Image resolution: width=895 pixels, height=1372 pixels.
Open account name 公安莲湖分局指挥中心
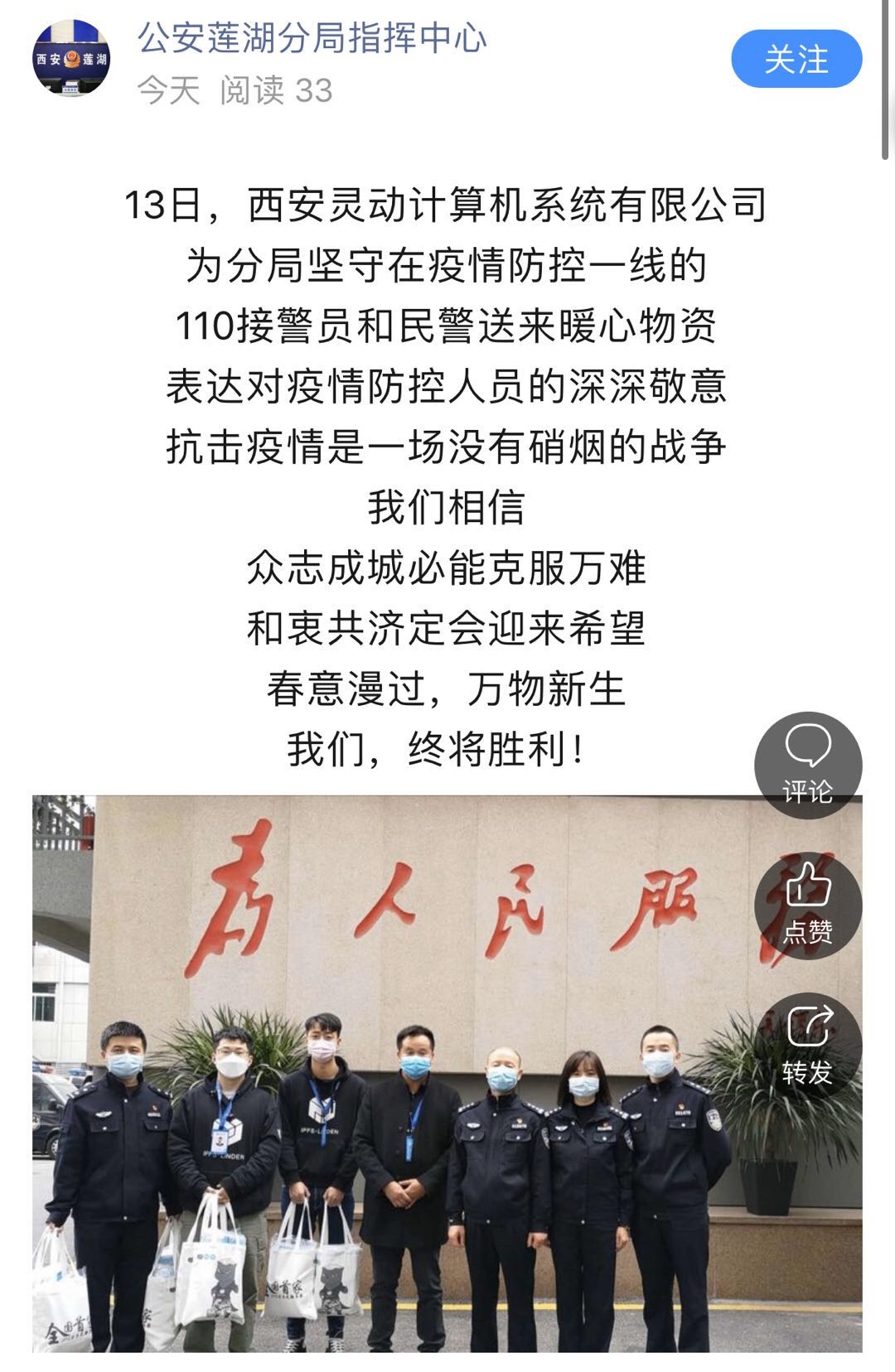(x=312, y=38)
